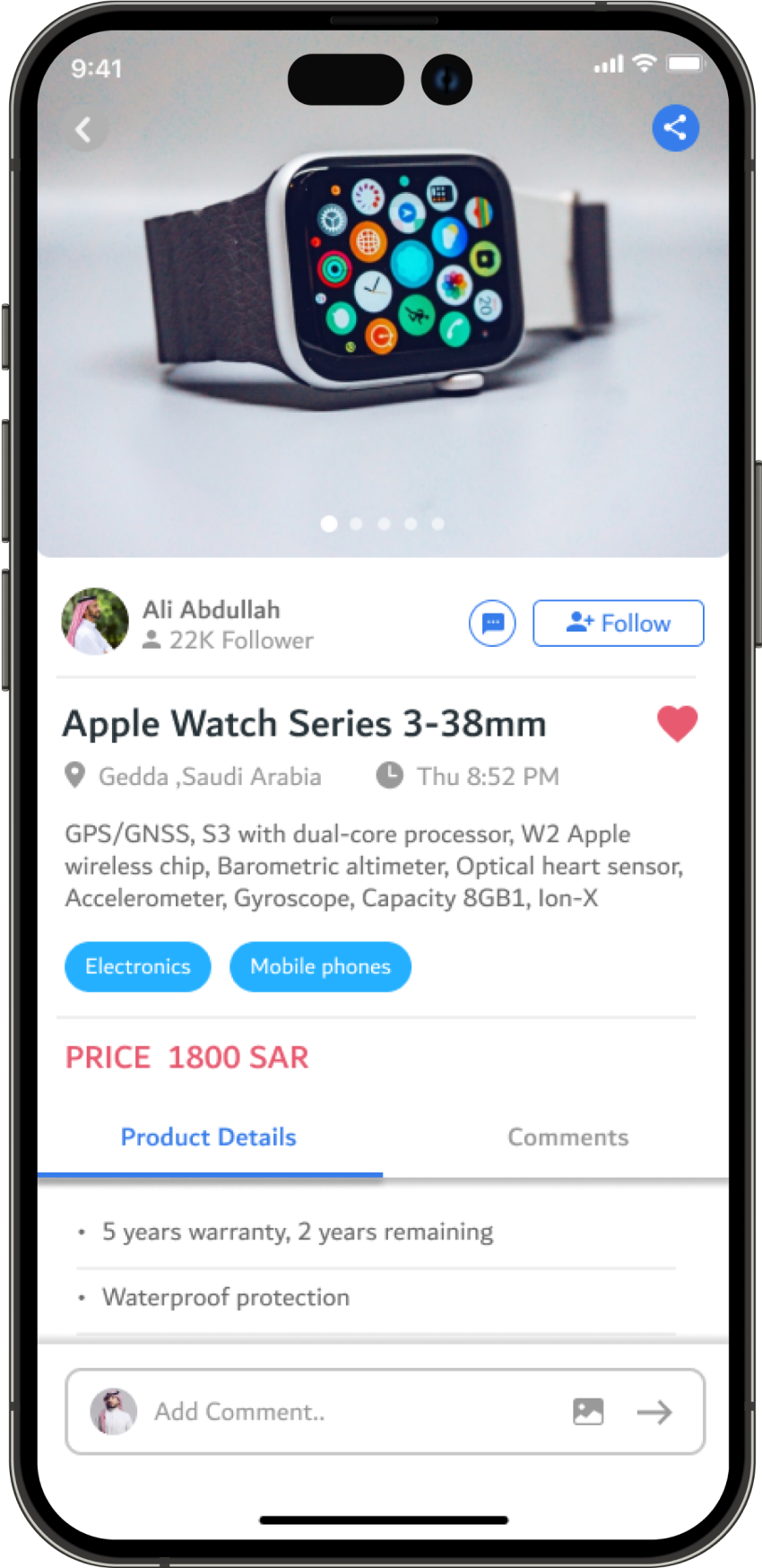Select the Mobile phones chip
The width and height of the screenshot is (762, 1568).
coord(320,966)
